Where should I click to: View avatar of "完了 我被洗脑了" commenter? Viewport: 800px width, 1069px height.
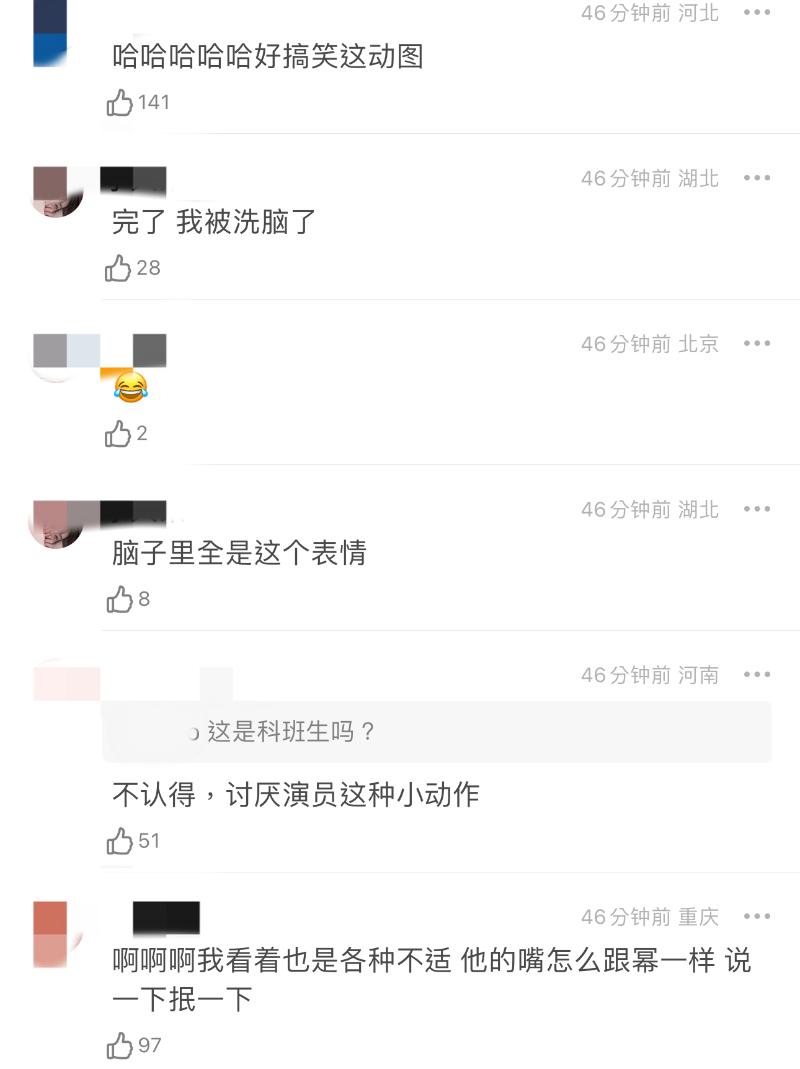56,191
